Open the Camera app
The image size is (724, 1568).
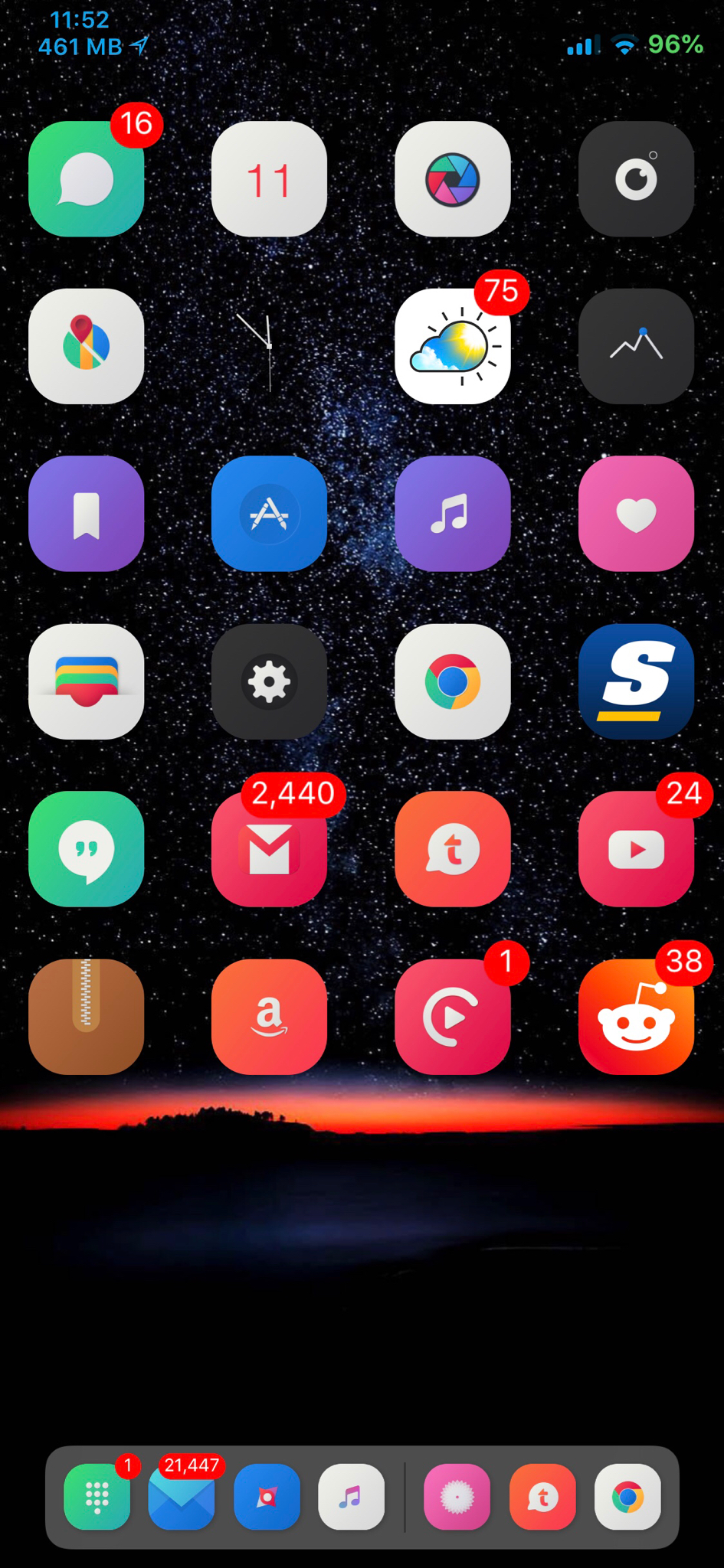coord(636,178)
